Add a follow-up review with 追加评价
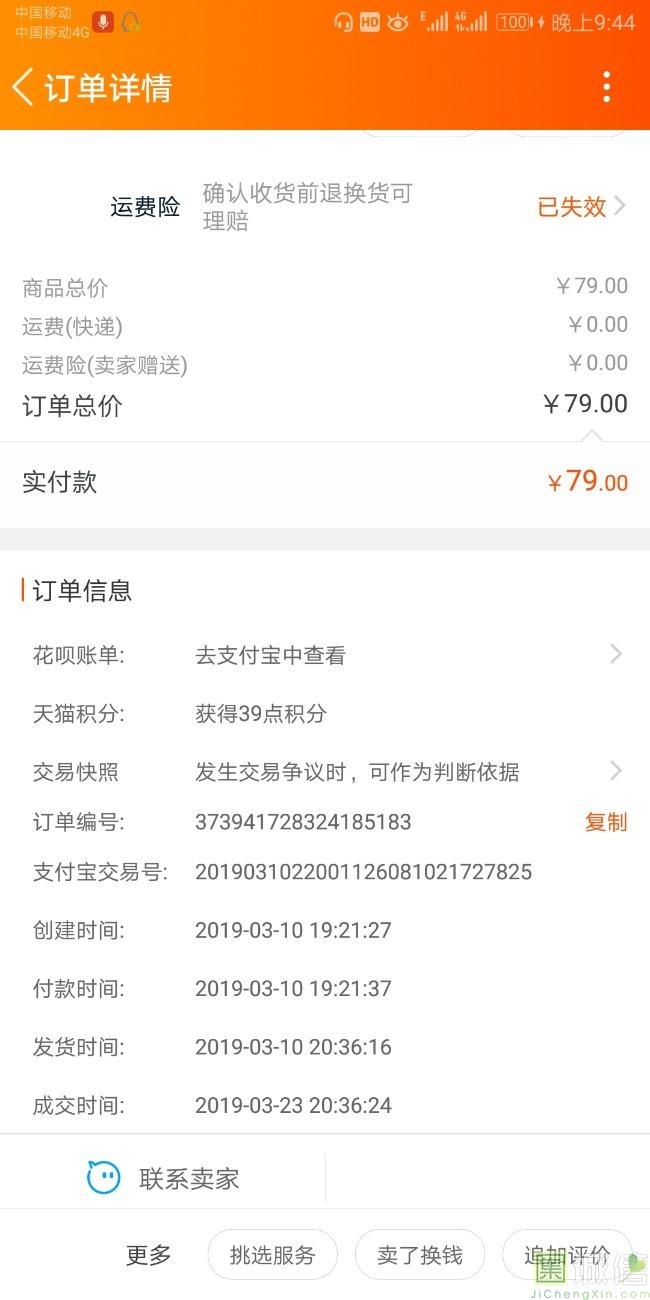Image resolution: width=650 pixels, height=1300 pixels. (x=567, y=1255)
